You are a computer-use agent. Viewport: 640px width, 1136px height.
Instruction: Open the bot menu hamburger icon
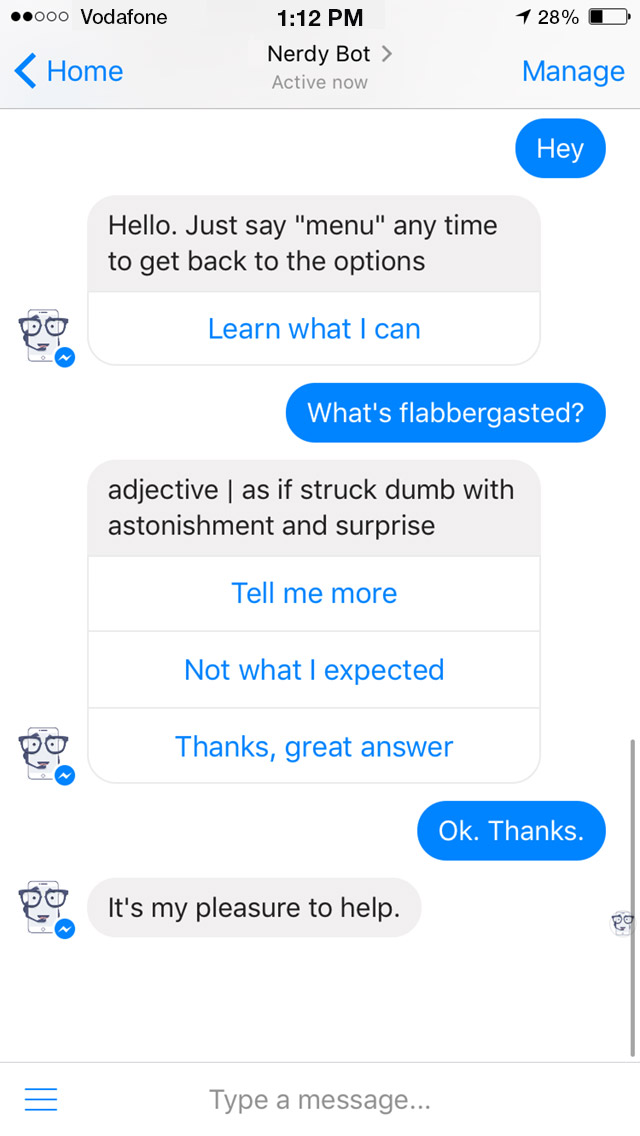coord(41,1100)
